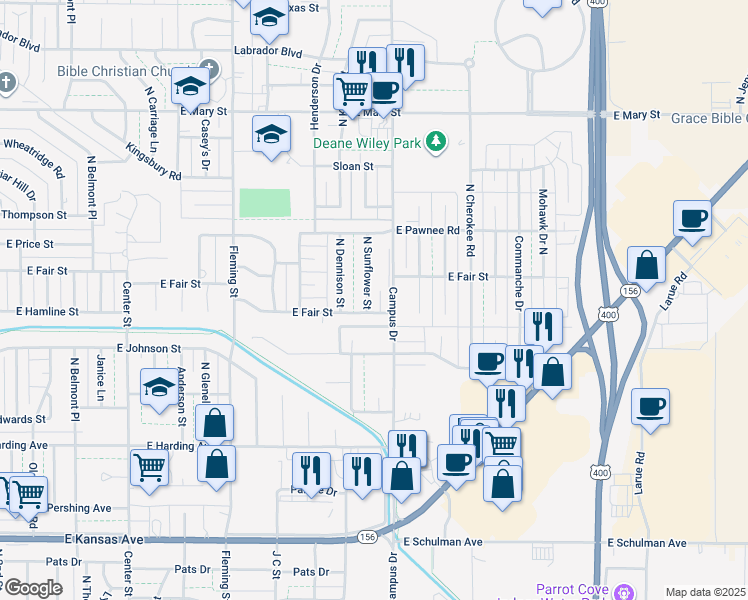Viewport: 748px width, 600px height.
Task: Tap the shopping bag marker near N Glenn
Action: (214, 424)
